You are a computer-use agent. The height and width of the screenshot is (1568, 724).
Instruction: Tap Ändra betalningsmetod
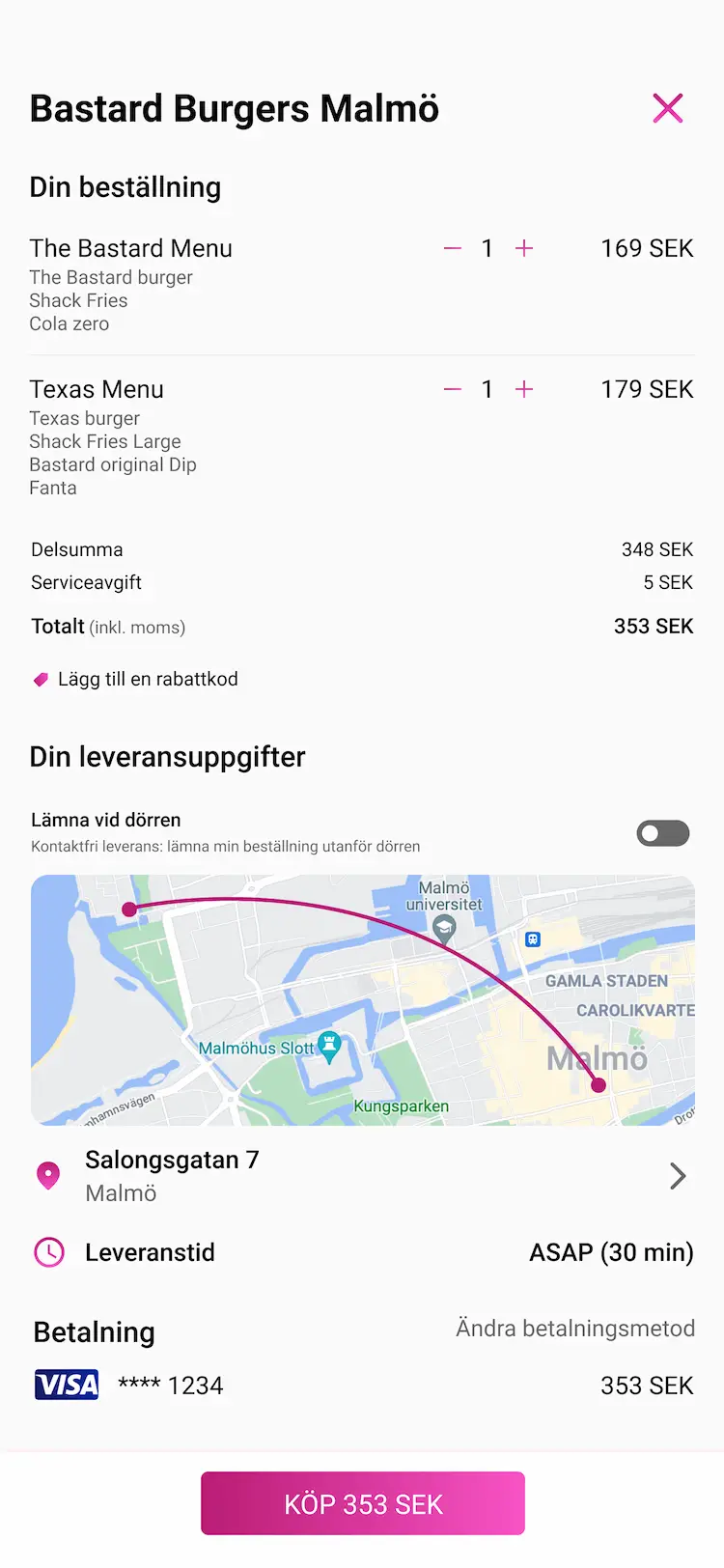point(574,1330)
